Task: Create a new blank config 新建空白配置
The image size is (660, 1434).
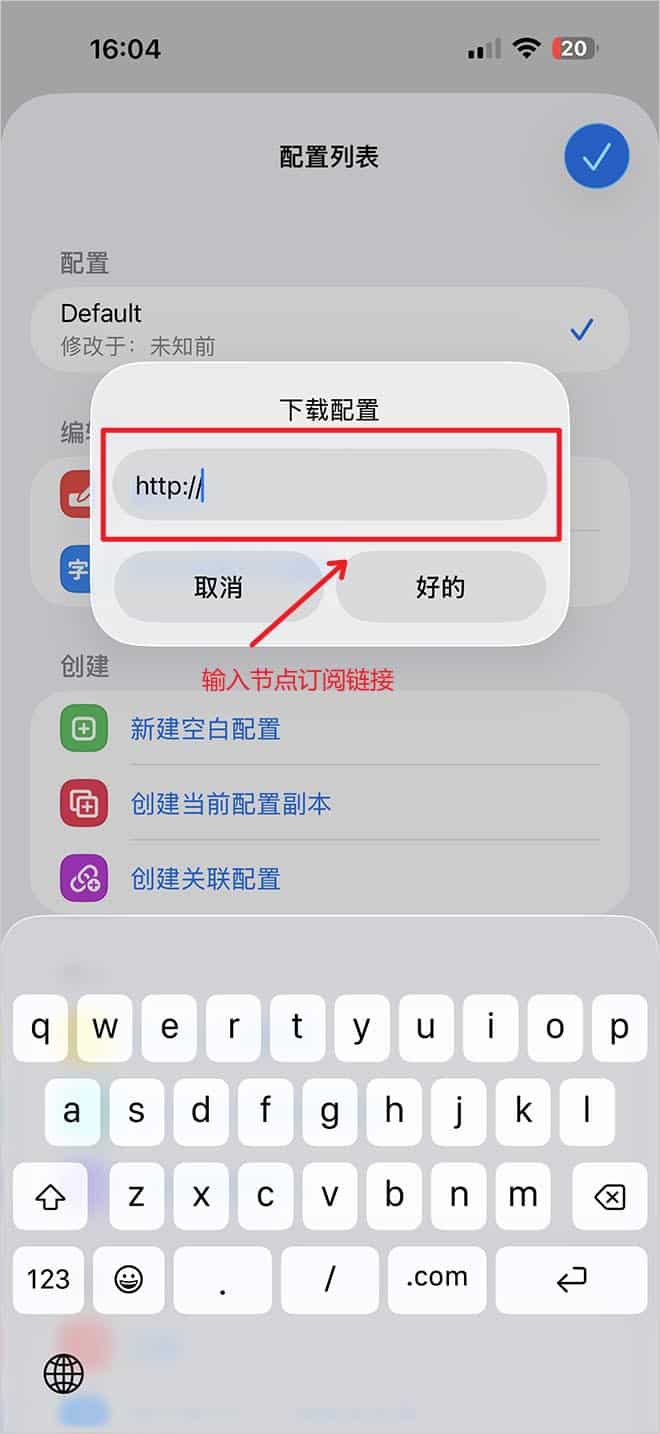Action: [205, 729]
